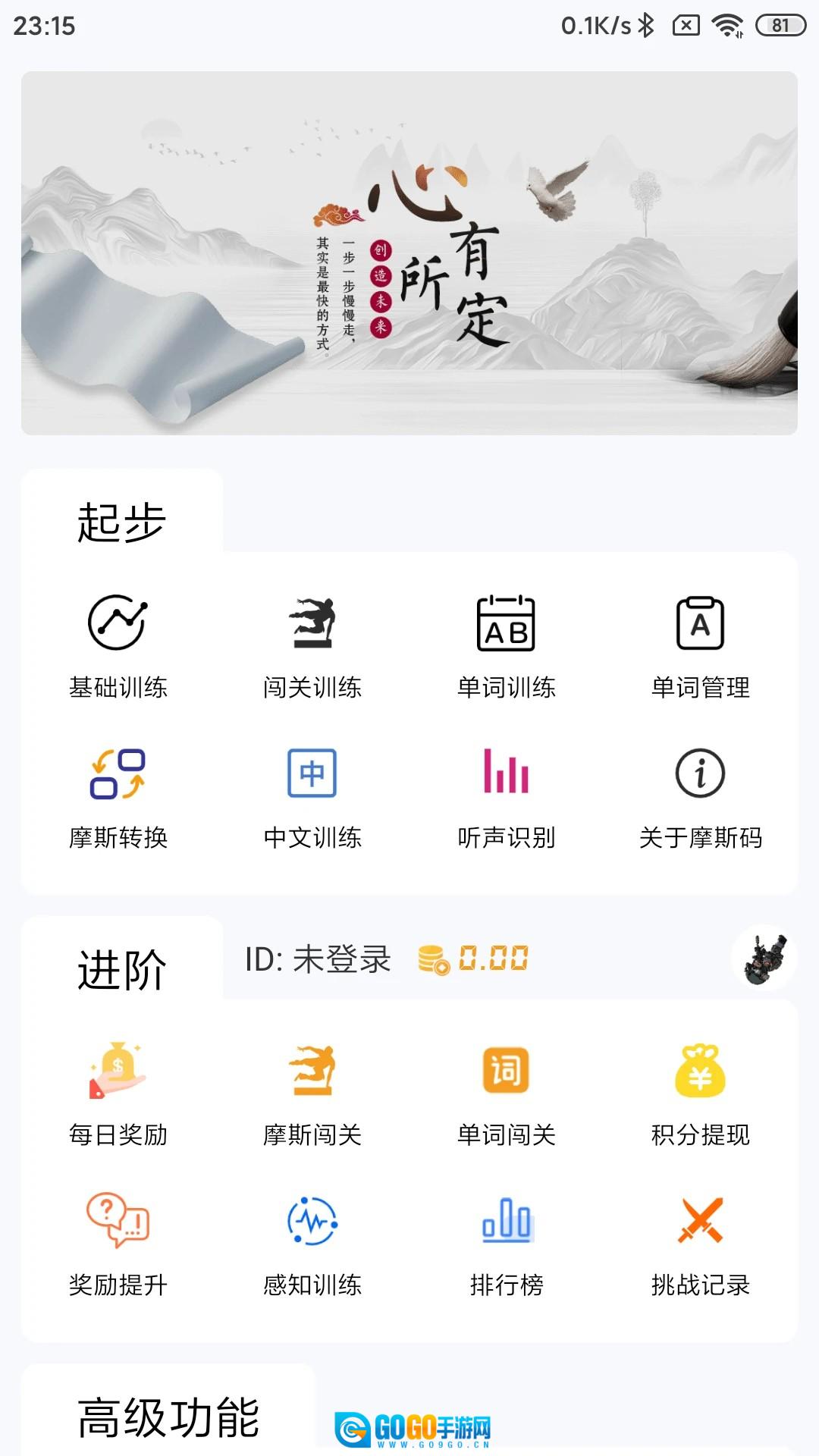Open 听声识别 sound recognition
Image resolution: width=819 pixels, height=1456 pixels.
pos(506,796)
